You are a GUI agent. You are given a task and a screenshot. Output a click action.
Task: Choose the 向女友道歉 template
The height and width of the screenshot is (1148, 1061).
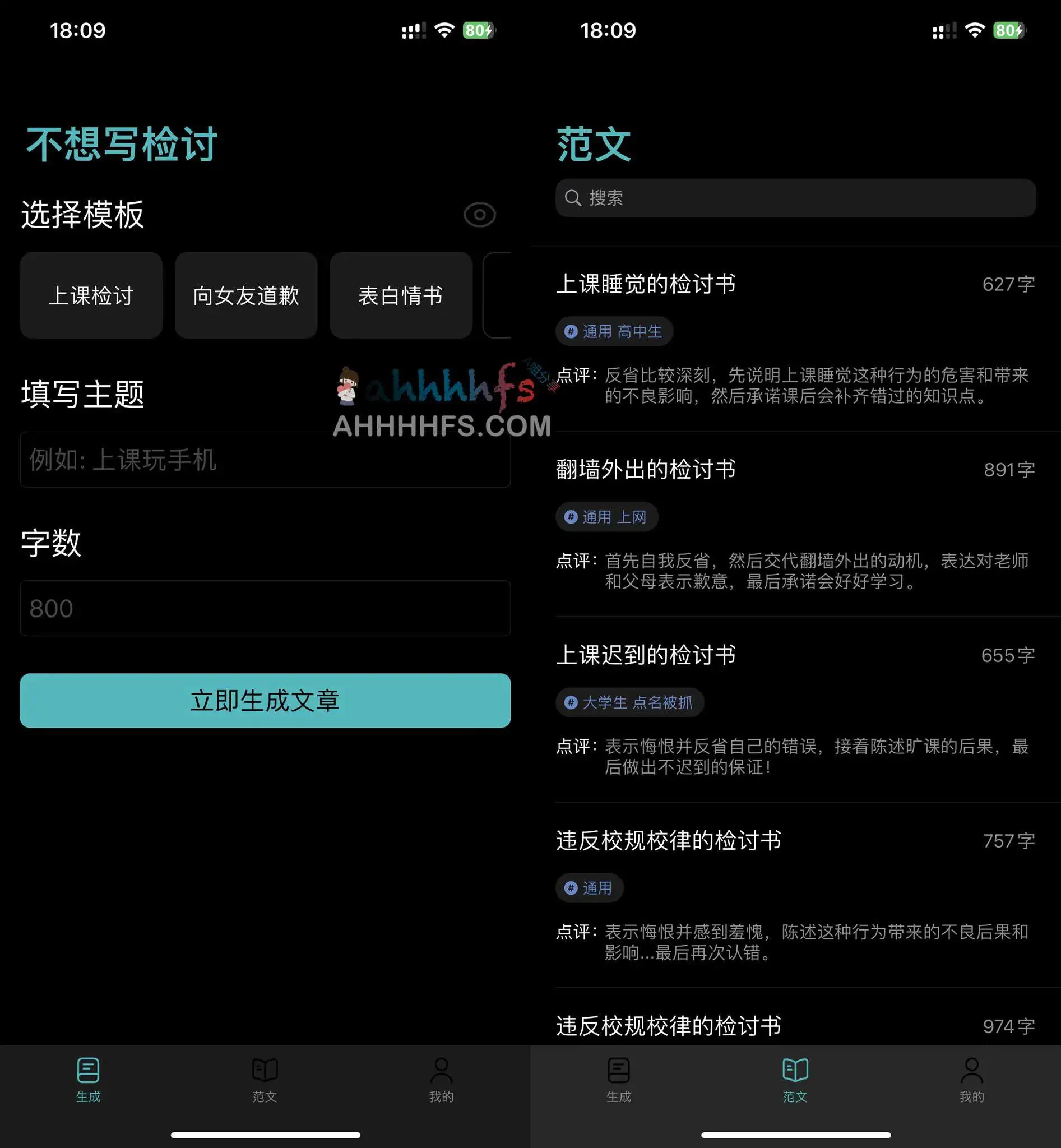(245, 296)
